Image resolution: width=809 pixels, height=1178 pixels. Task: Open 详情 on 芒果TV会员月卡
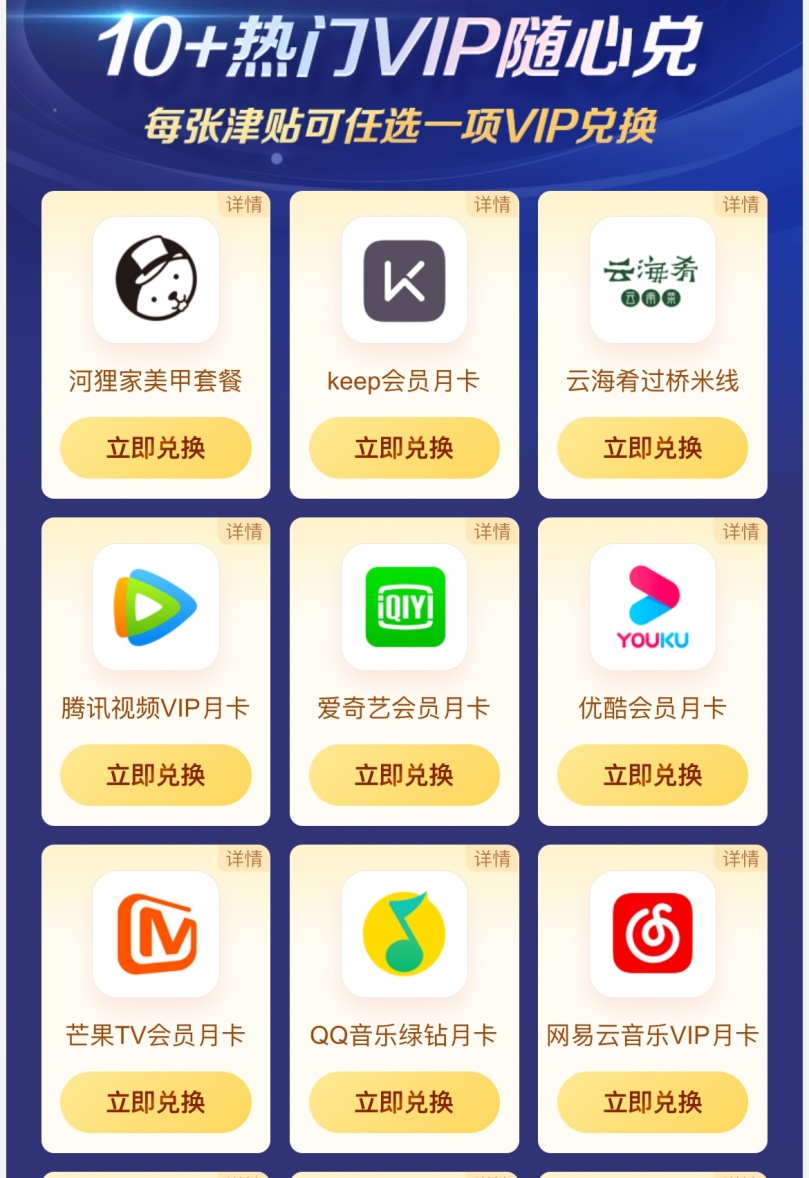(x=244, y=859)
